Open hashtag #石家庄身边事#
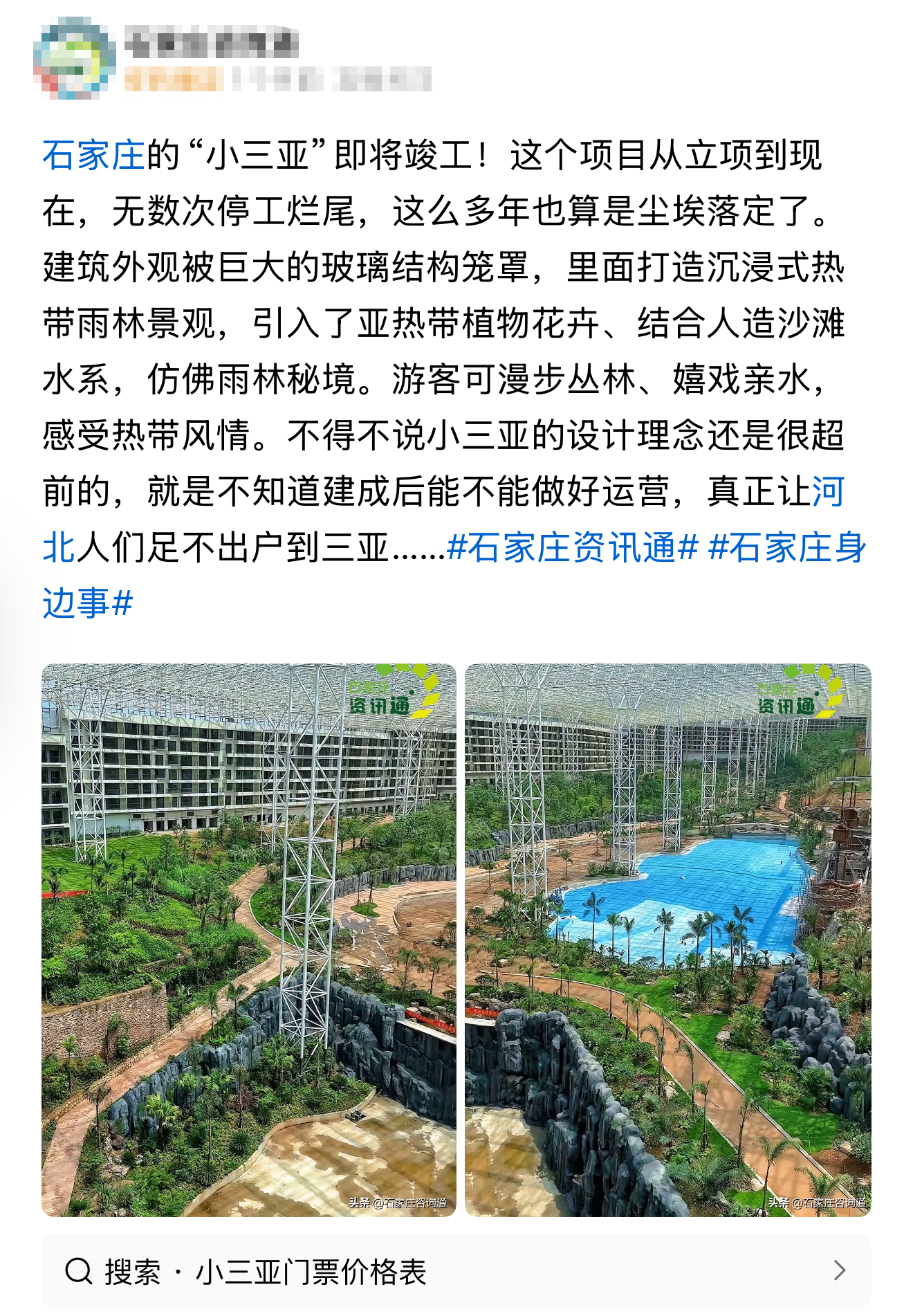The image size is (913, 1316). coord(787,548)
